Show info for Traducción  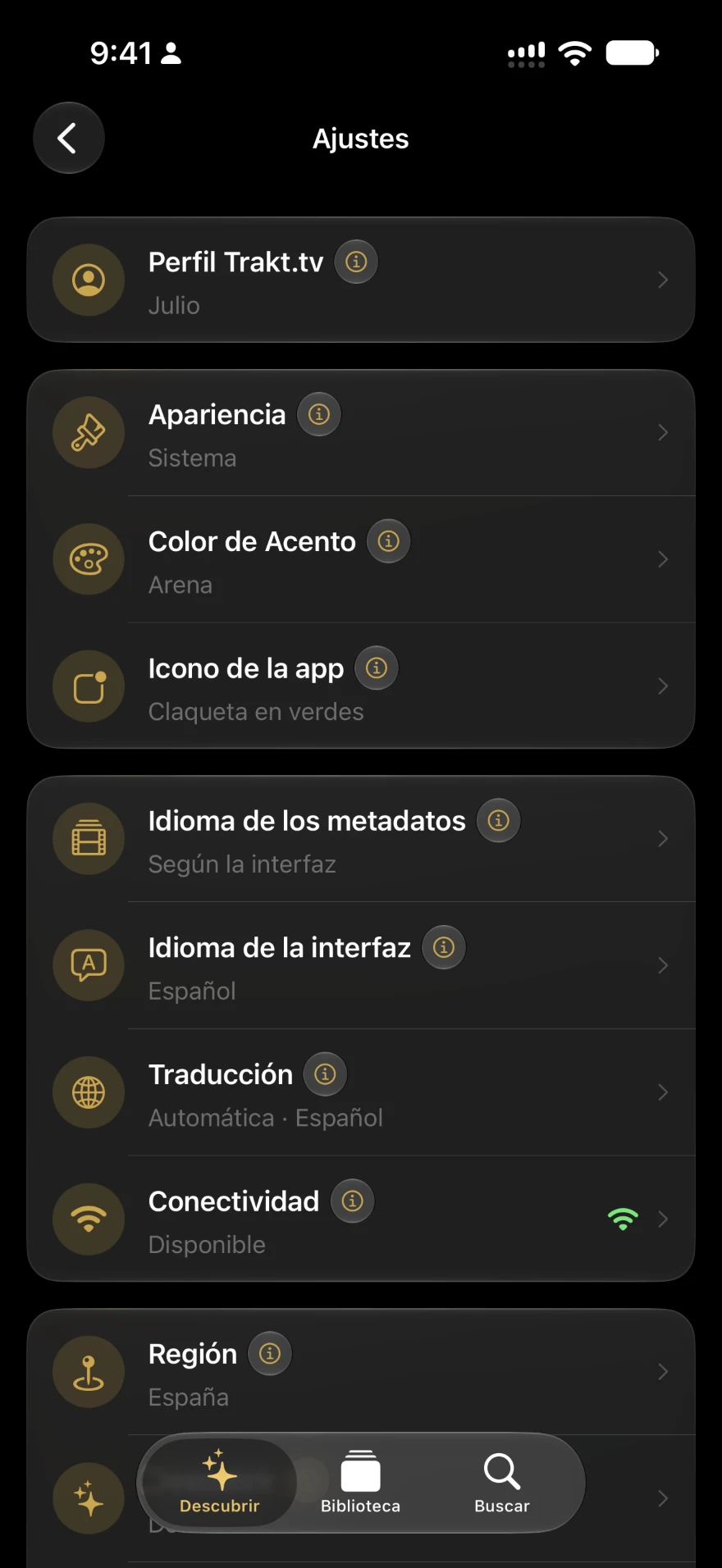[326, 1073]
